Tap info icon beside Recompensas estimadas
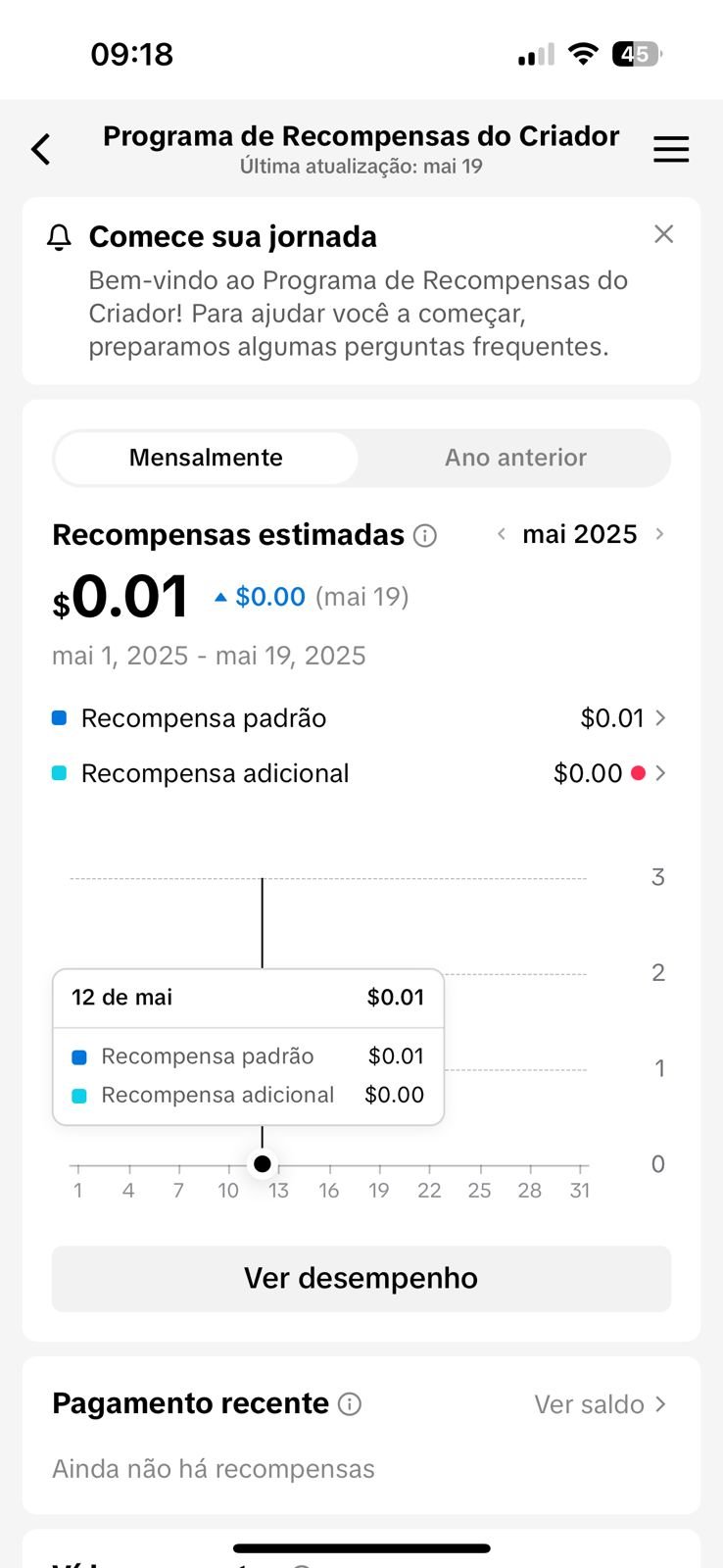Viewport: 723px width, 1568px height. (425, 536)
